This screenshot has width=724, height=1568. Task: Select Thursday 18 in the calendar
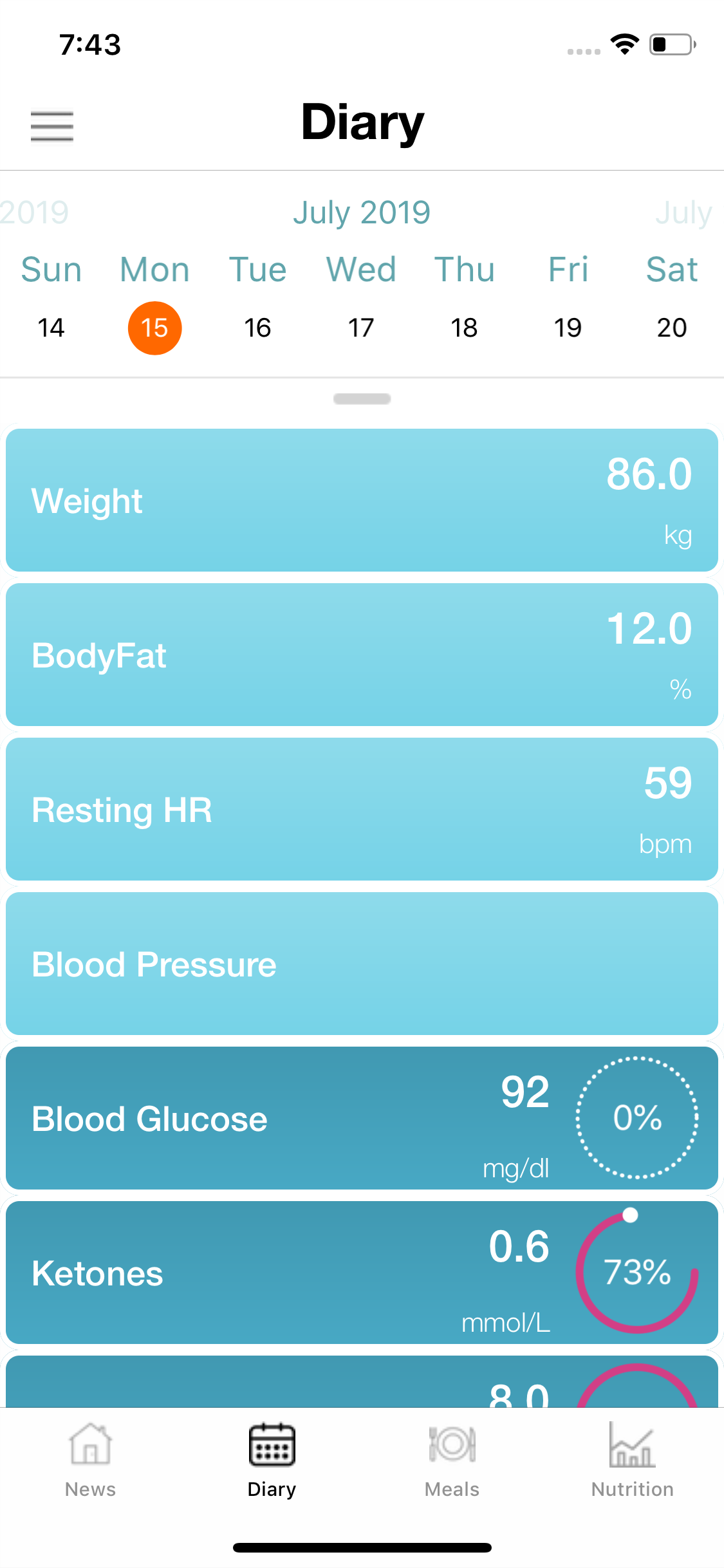tap(464, 328)
